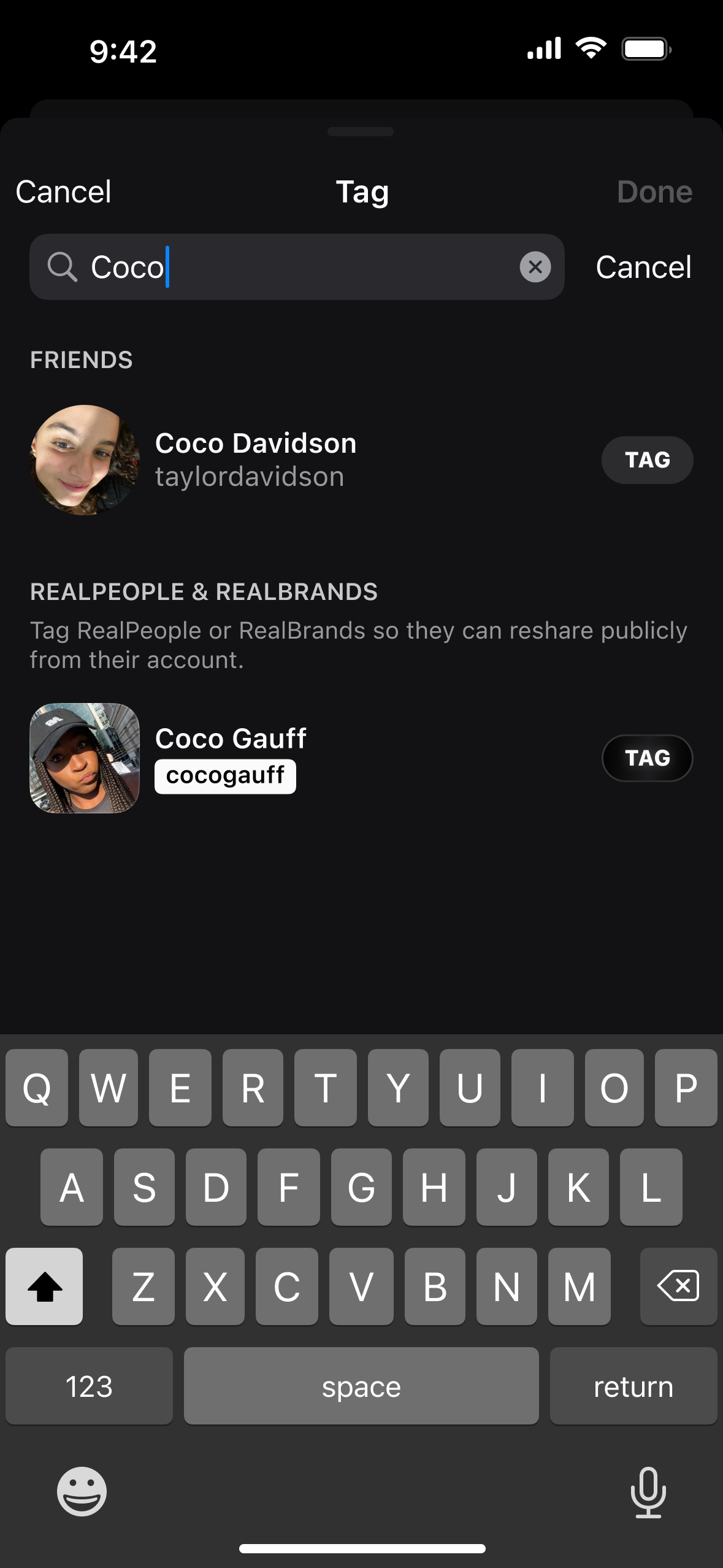
Task: Select the cocogauff username label
Action: (x=225, y=775)
